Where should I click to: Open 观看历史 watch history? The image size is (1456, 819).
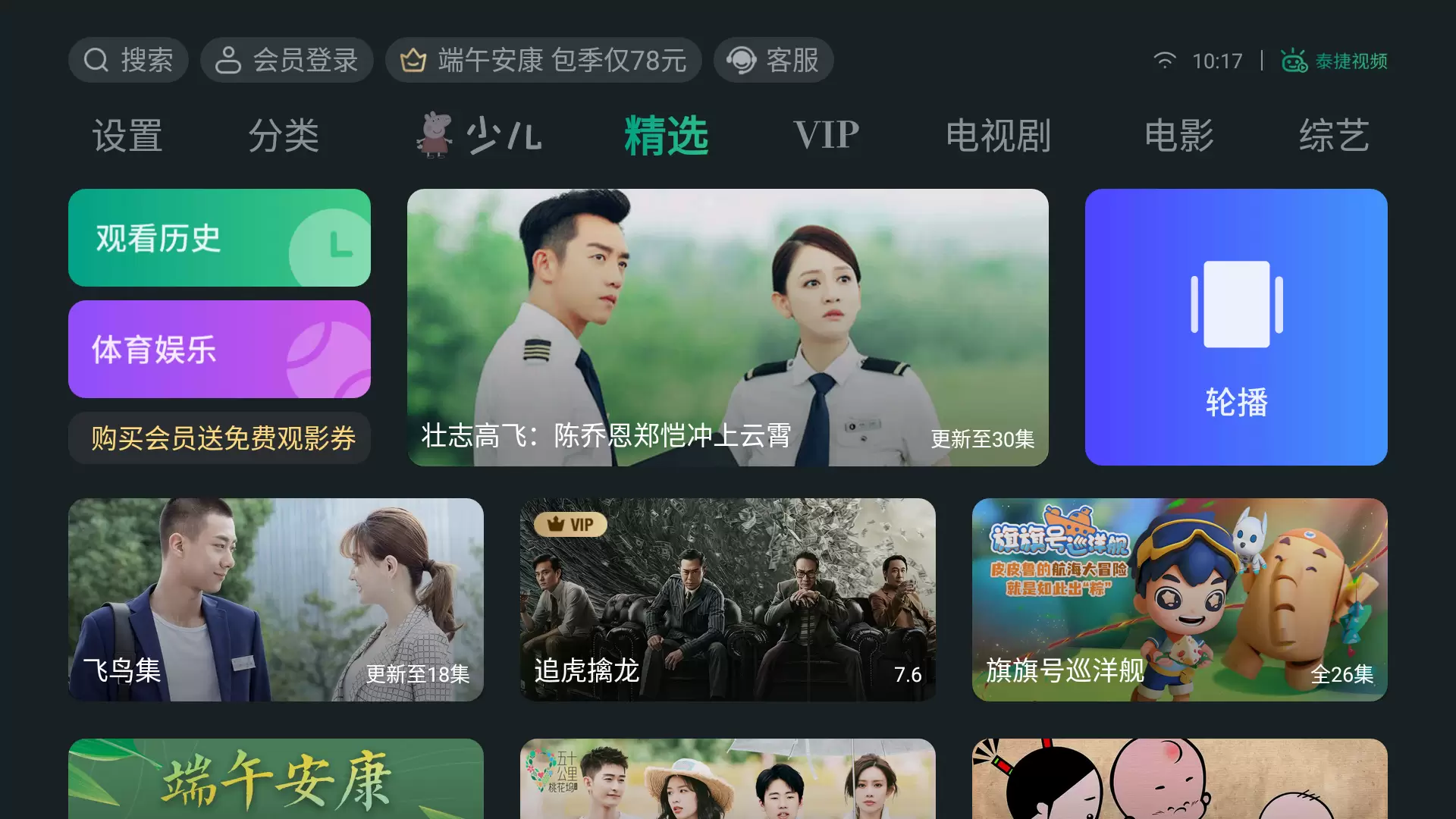pos(219,237)
